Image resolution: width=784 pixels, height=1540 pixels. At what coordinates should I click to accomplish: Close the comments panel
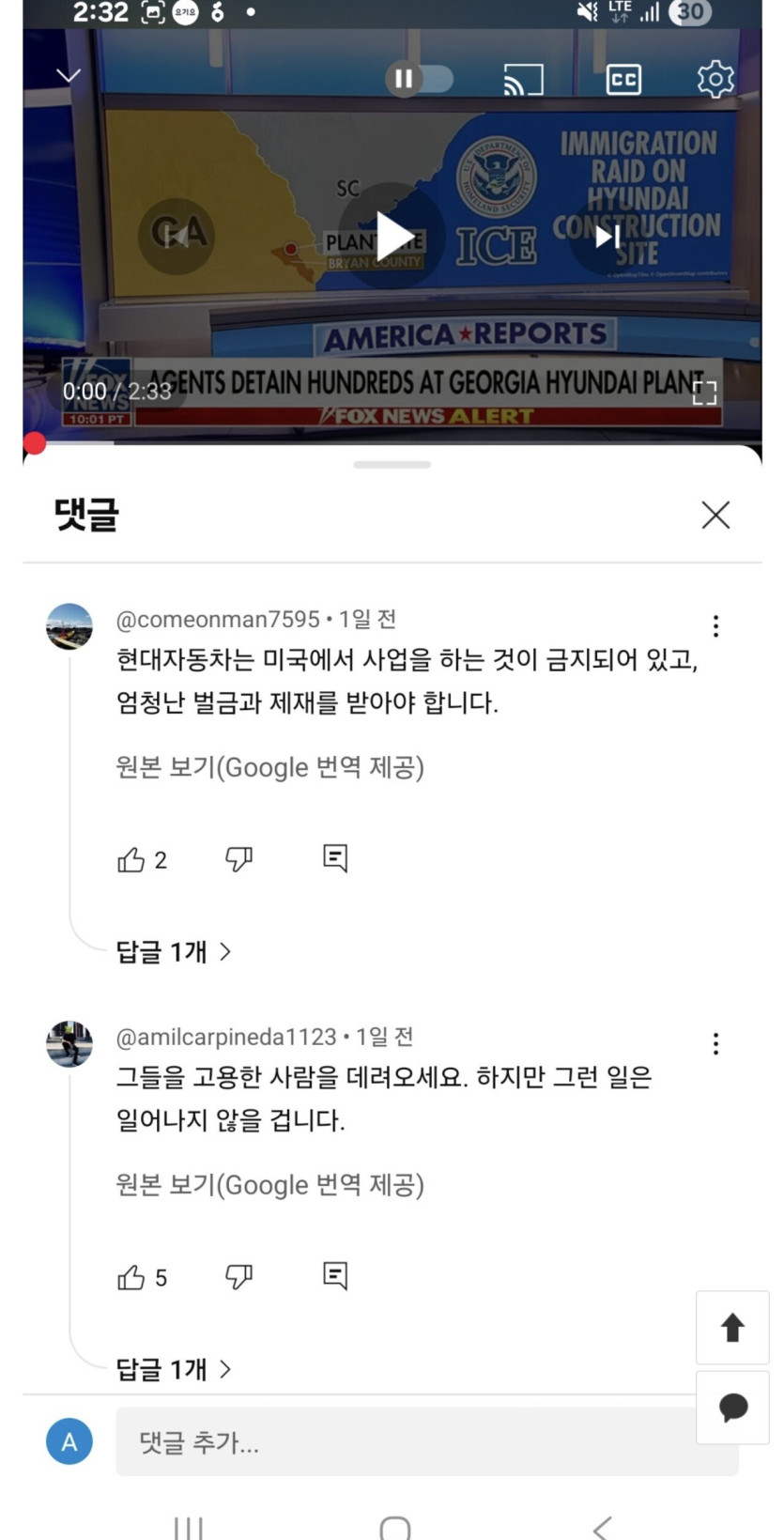coord(715,515)
